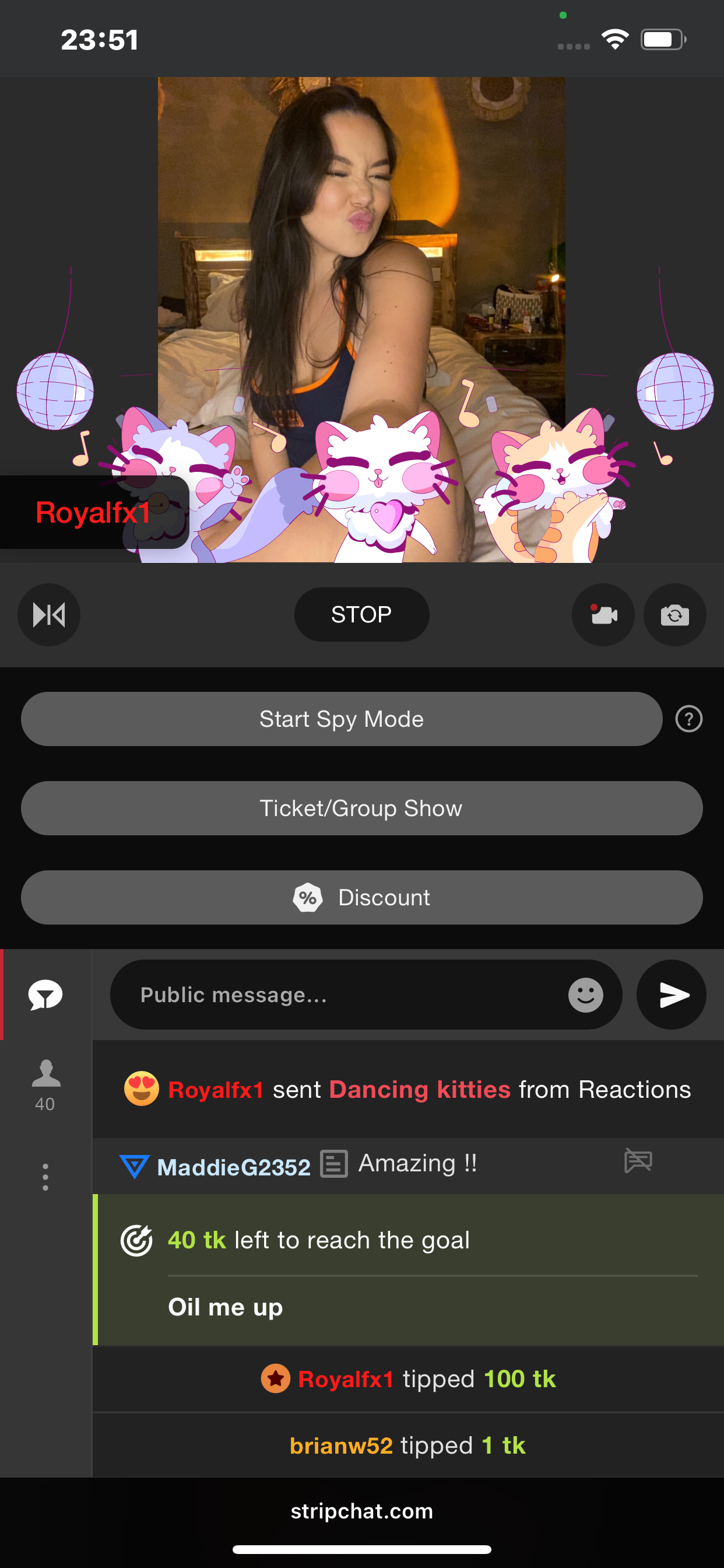This screenshot has height=1568, width=724.
Task: Stop the live broadcast
Action: click(361, 615)
